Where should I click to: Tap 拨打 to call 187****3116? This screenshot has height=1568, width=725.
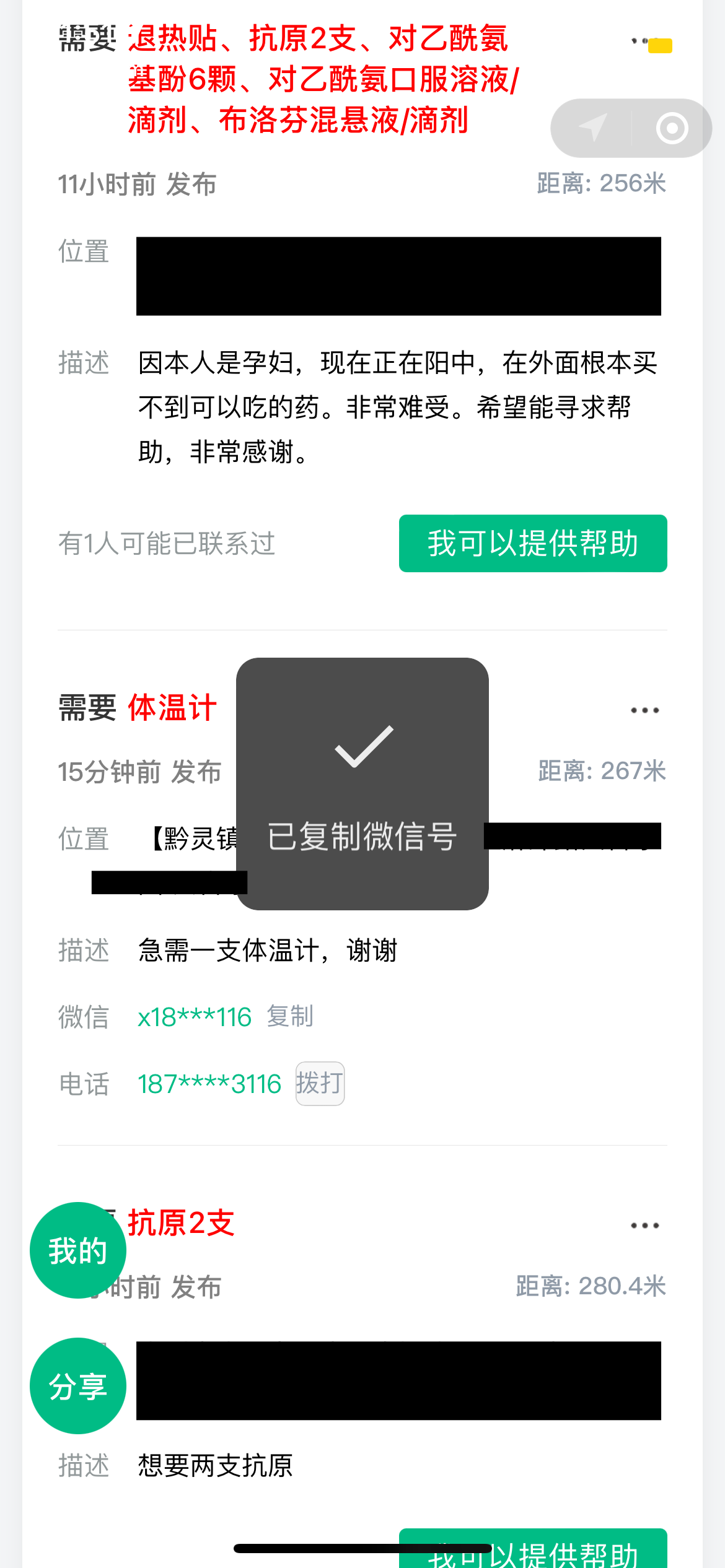(320, 1084)
